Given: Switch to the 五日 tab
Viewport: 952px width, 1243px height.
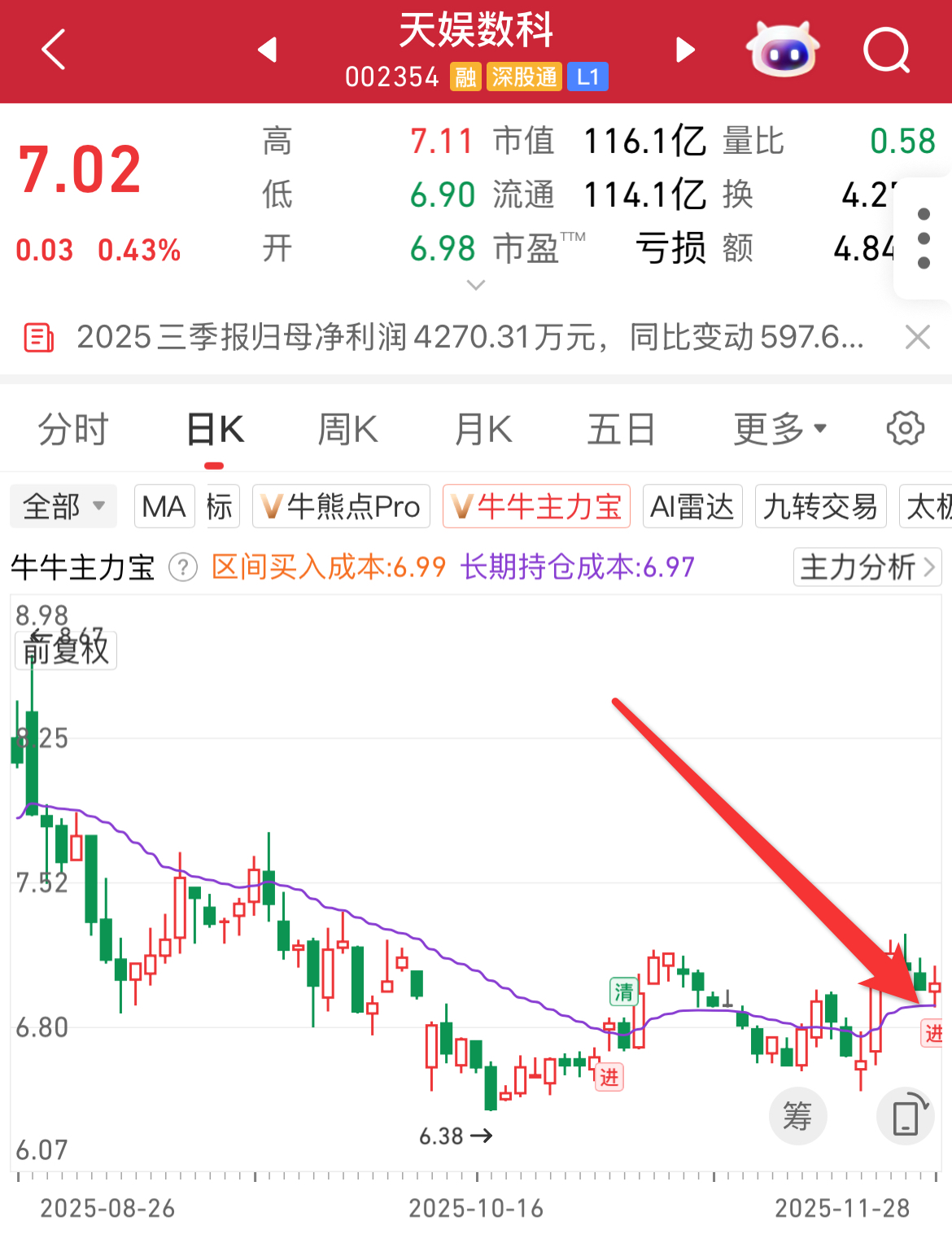Looking at the screenshot, I should pyautogui.click(x=622, y=430).
